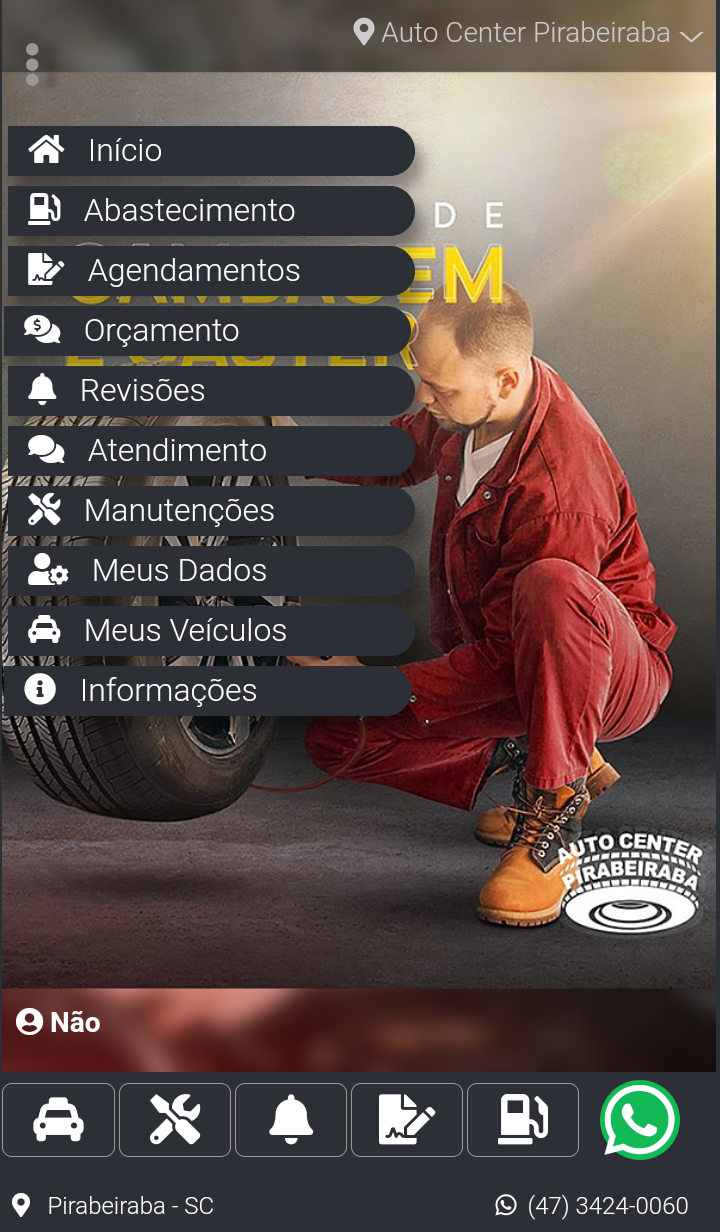This screenshot has height=1232, width=720.
Task: Open the Informações menu item
Action: click(208, 691)
